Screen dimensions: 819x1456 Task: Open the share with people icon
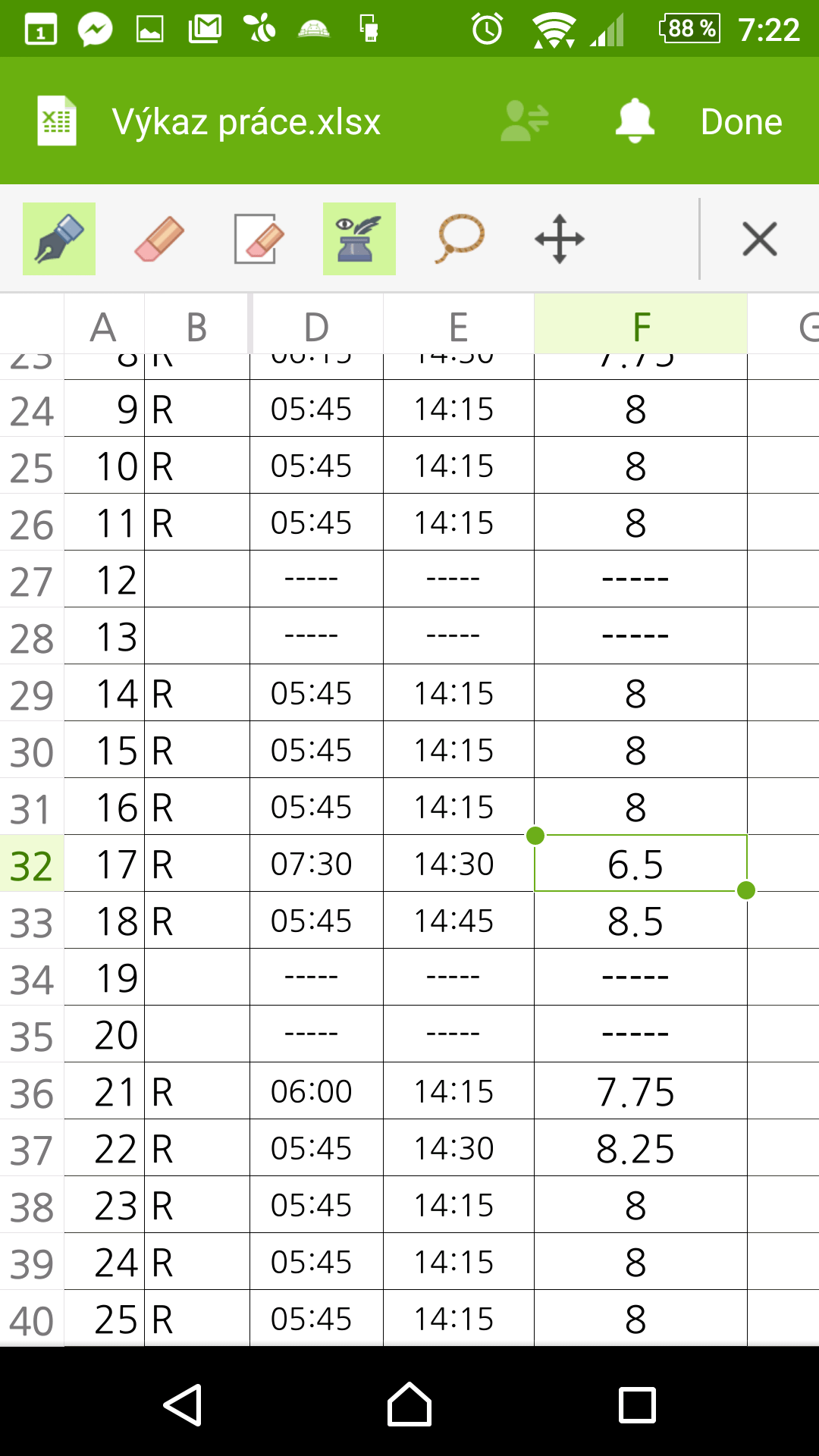coord(525,121)
